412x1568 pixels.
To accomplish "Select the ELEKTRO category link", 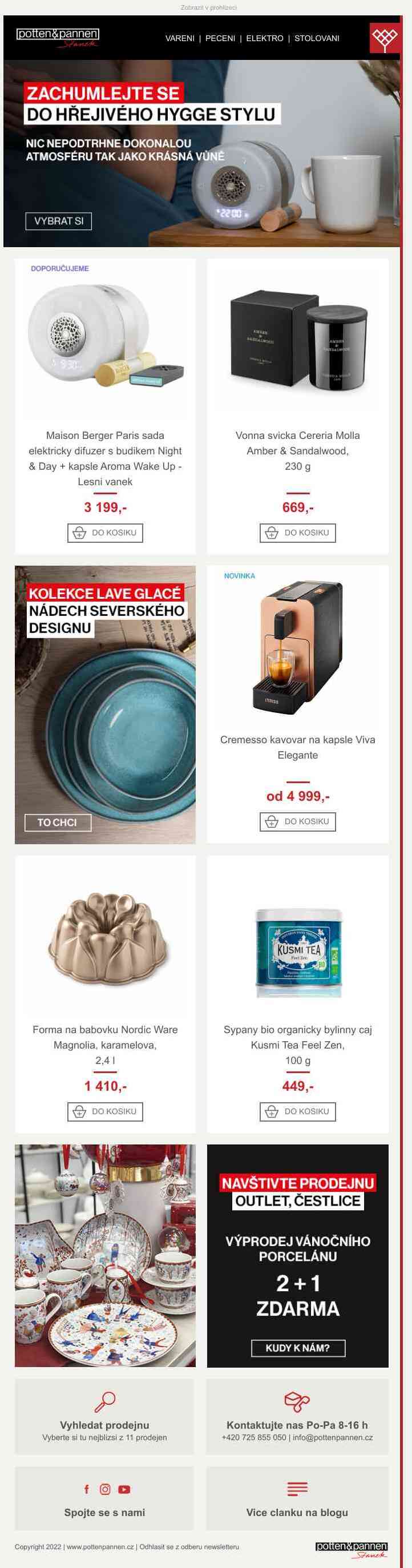I will pos(265,38).
